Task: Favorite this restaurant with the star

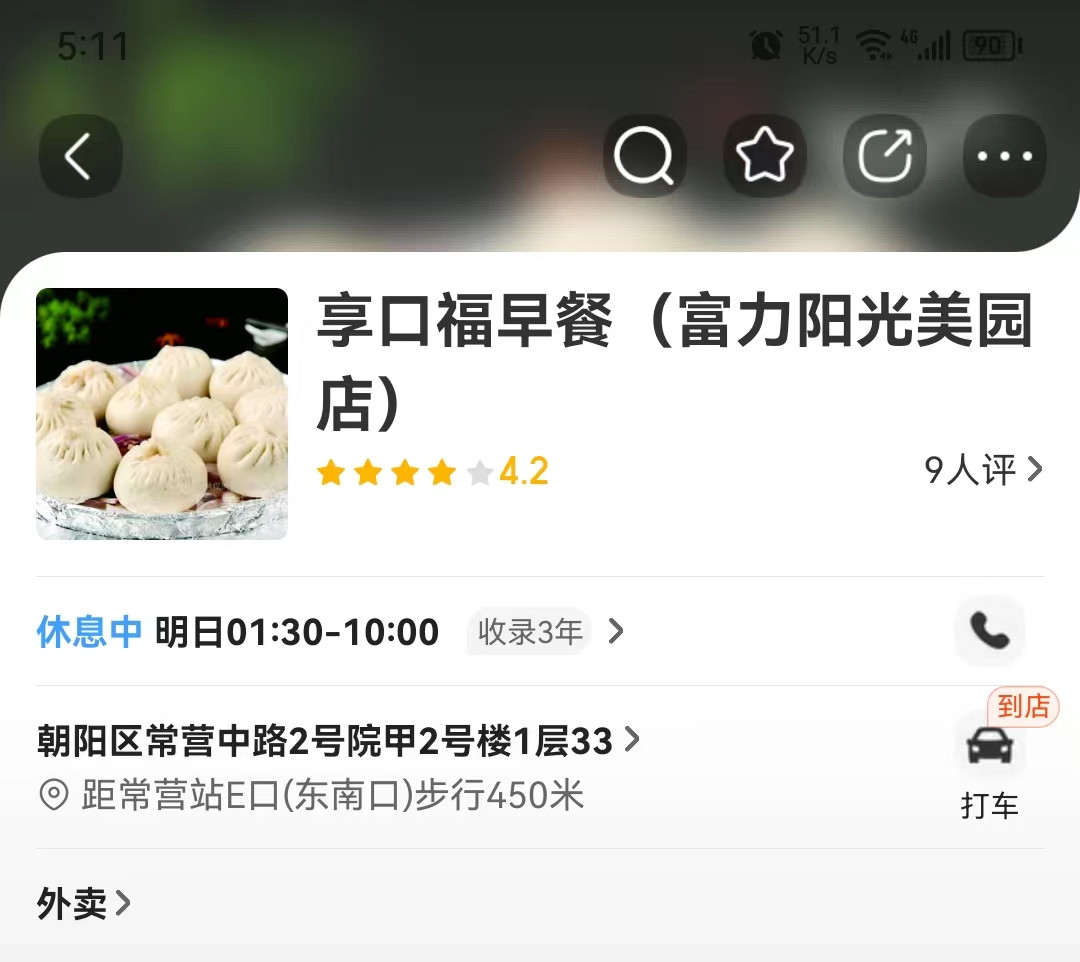Action: [764, 156]
